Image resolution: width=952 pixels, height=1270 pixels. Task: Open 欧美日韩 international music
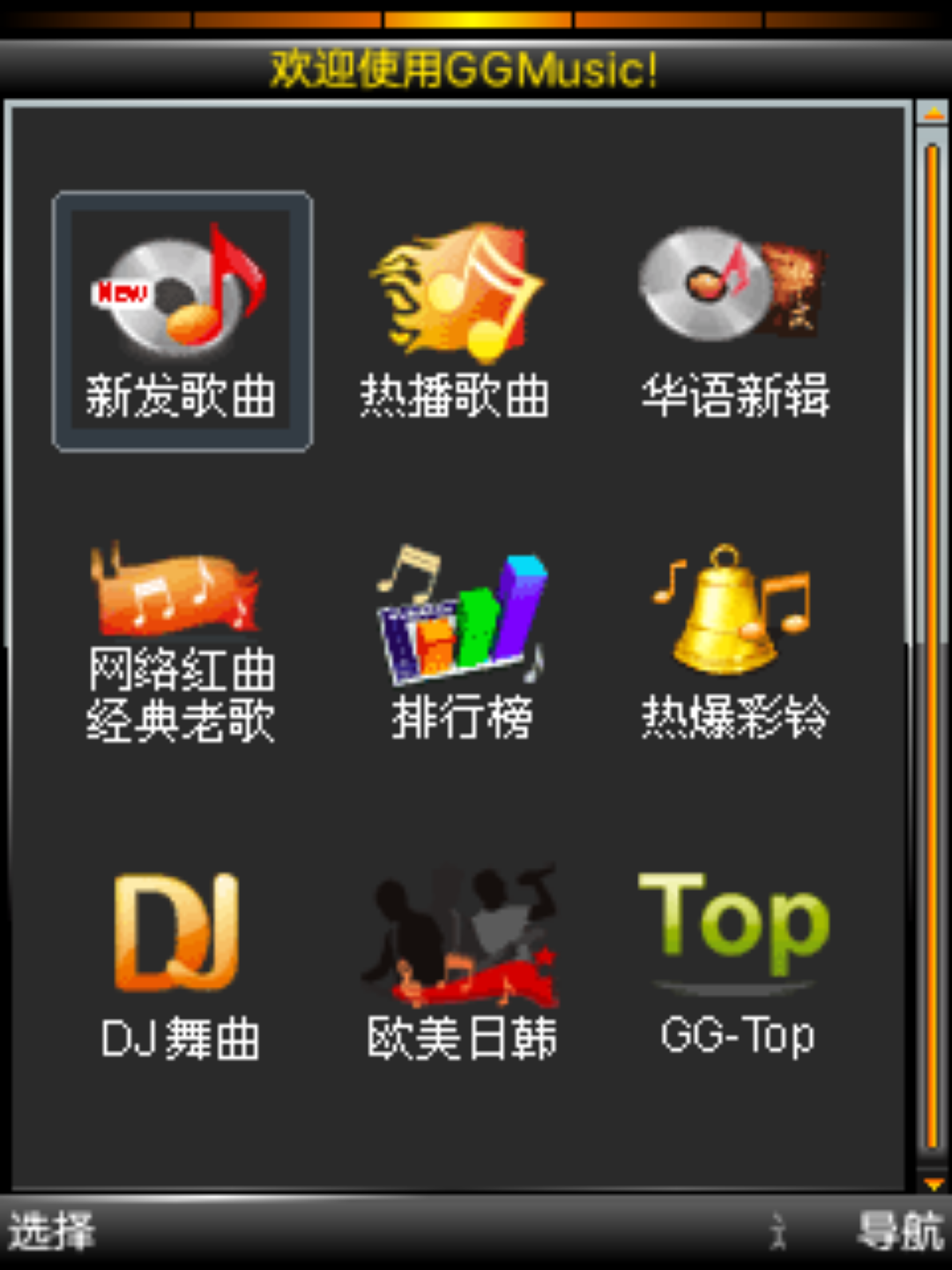[x=461, y=965]
